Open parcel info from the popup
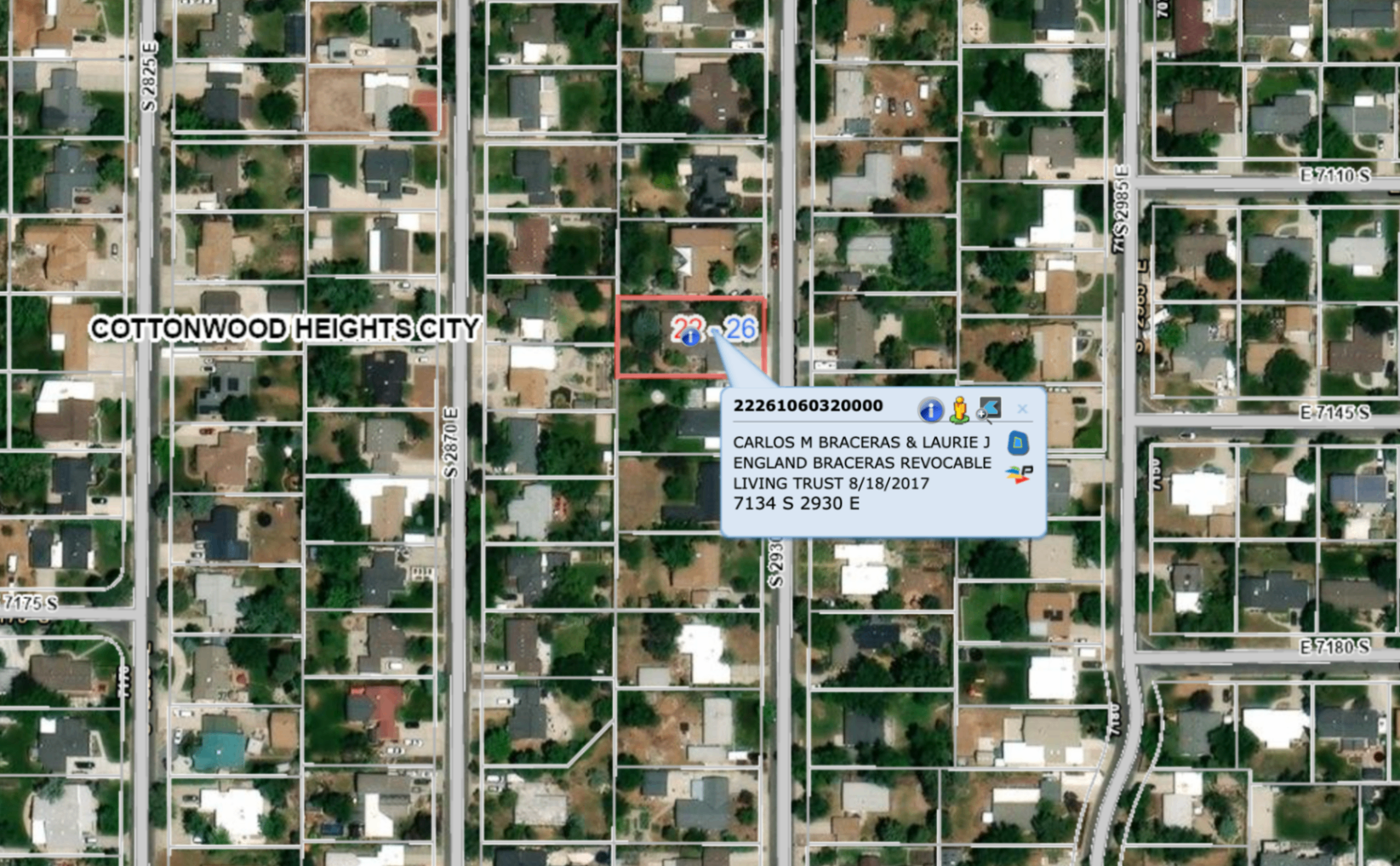Image resolution: width=1400 pixels, height=866 pixels. [x=929, y=410]
